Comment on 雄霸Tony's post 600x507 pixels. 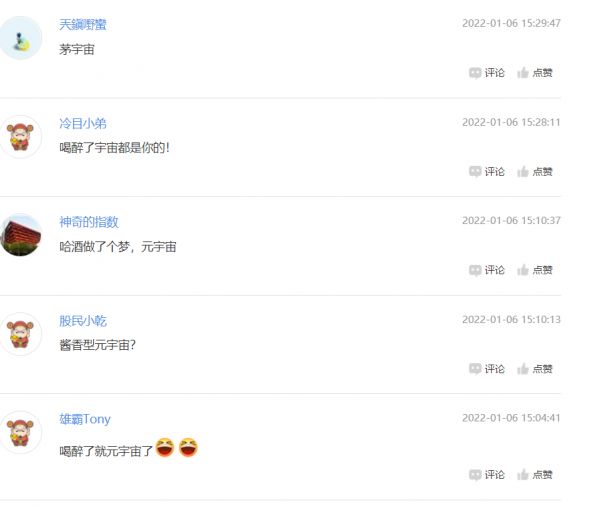487,475
